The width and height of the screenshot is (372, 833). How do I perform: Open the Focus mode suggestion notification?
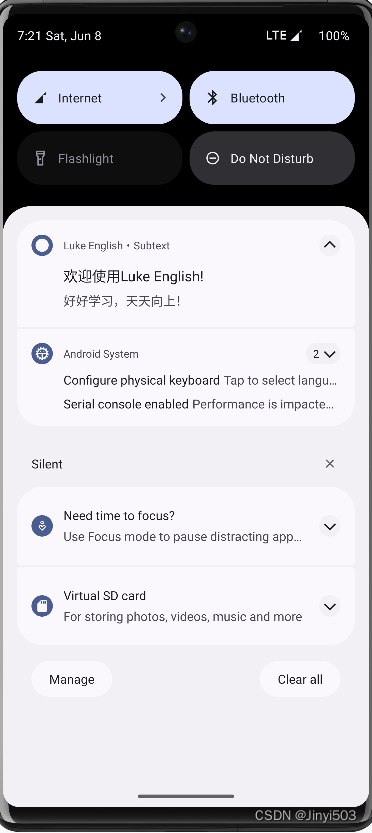186,526
